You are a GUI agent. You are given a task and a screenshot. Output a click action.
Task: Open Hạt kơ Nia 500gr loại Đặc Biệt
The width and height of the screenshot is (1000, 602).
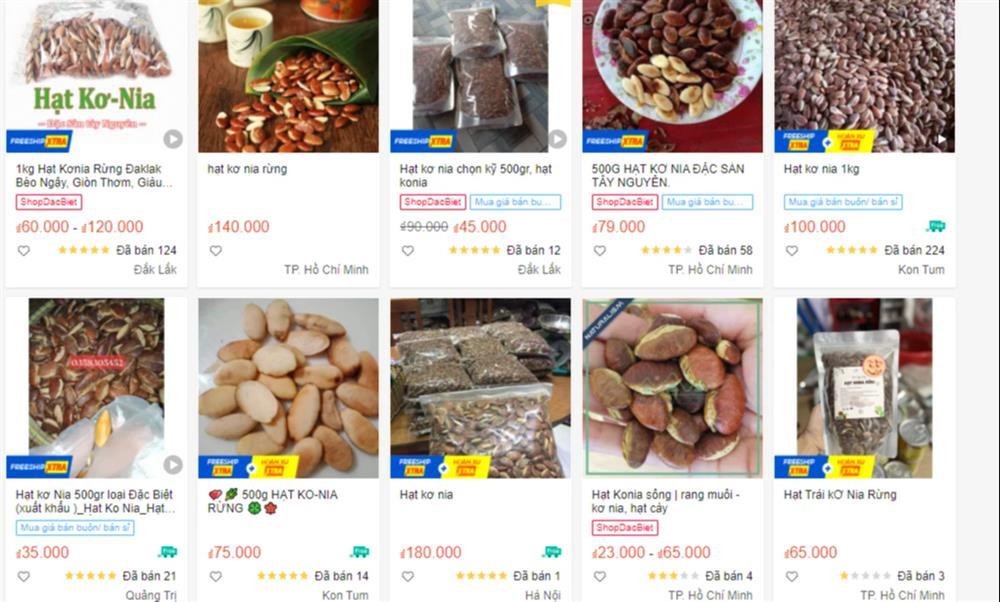coord(95,501)
